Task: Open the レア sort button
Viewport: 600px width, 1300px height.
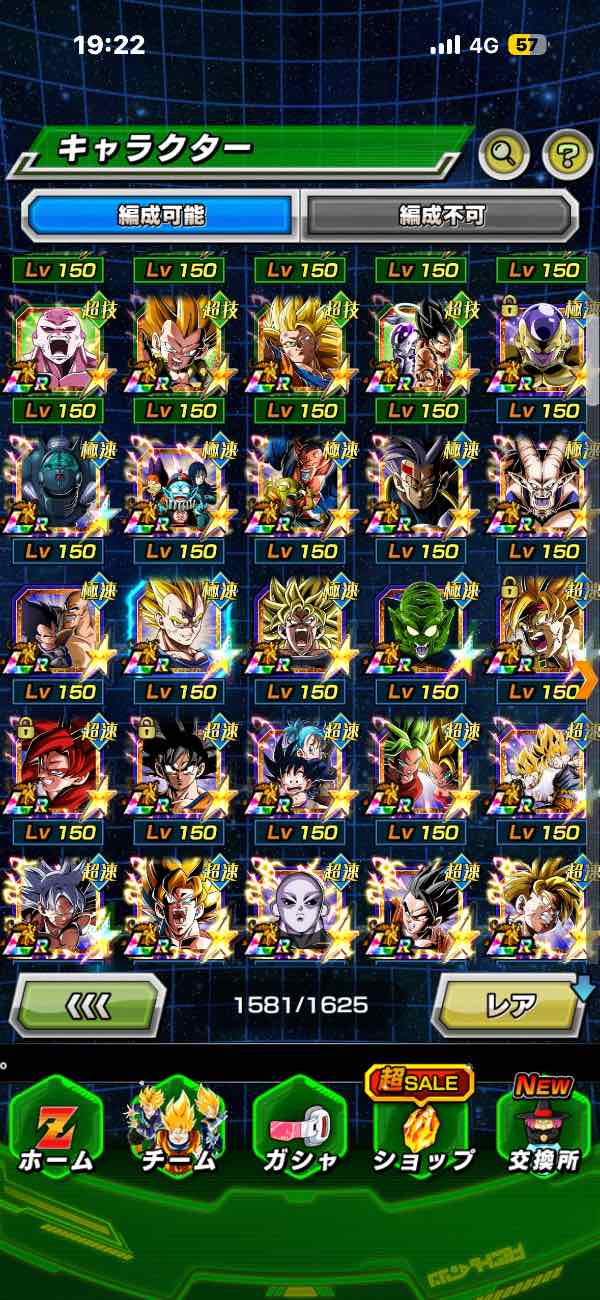Action: coord(510,1004)
